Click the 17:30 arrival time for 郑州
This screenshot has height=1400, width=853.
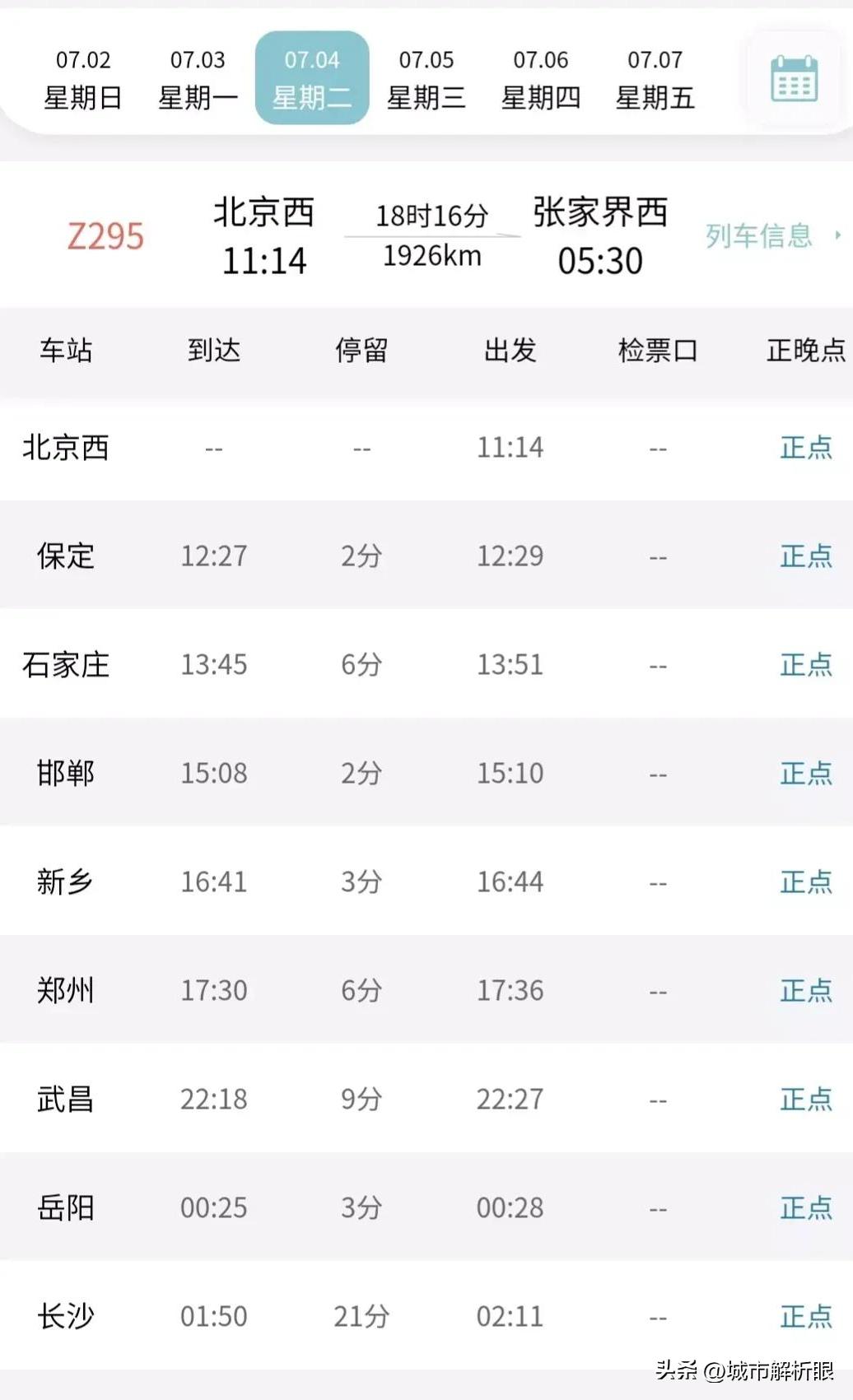pos(214,991)
